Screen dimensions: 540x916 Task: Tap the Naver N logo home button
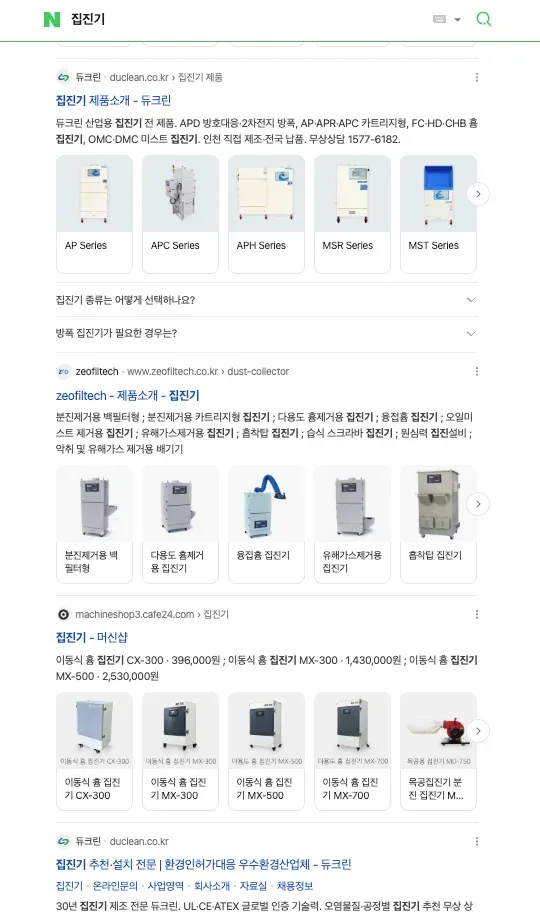coord(52,19)
